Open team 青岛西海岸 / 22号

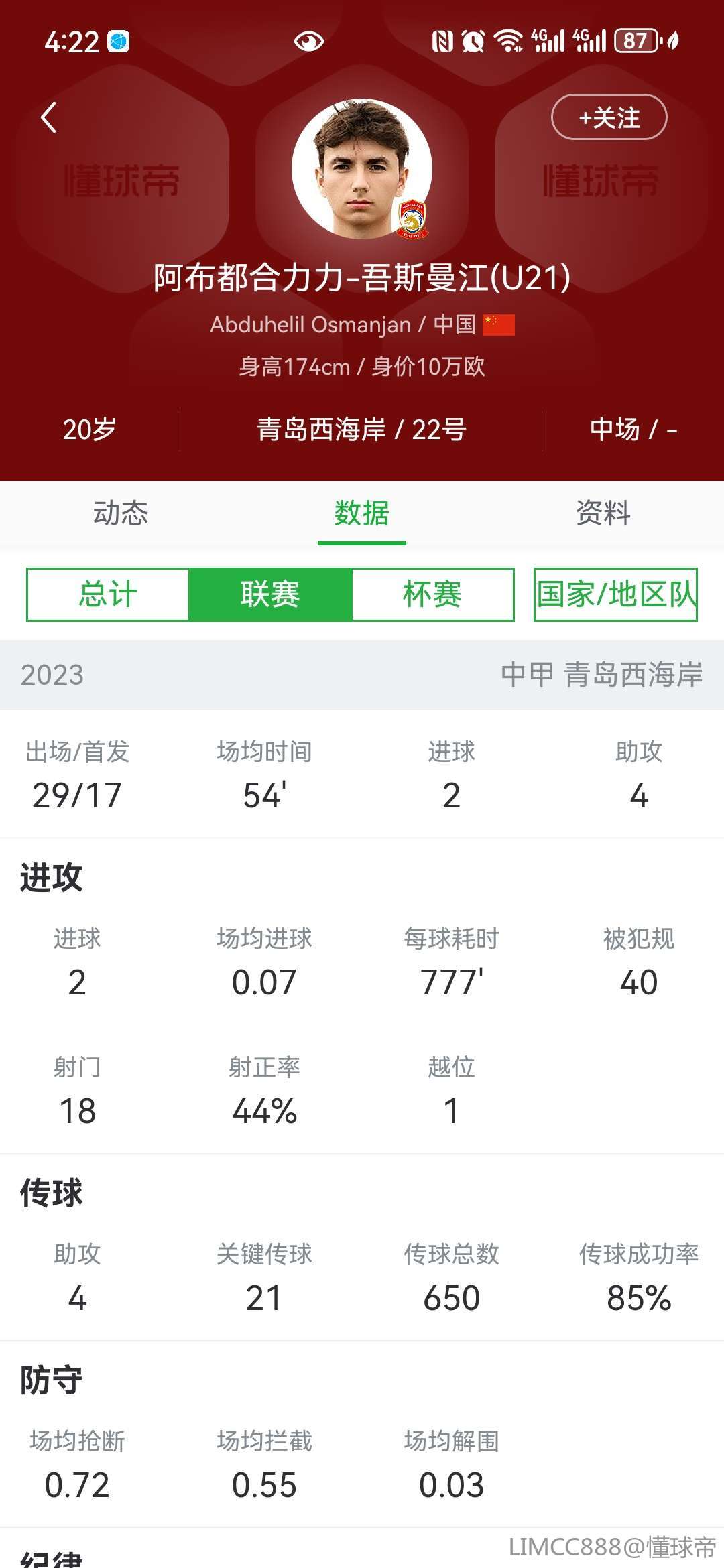[361, 430]
